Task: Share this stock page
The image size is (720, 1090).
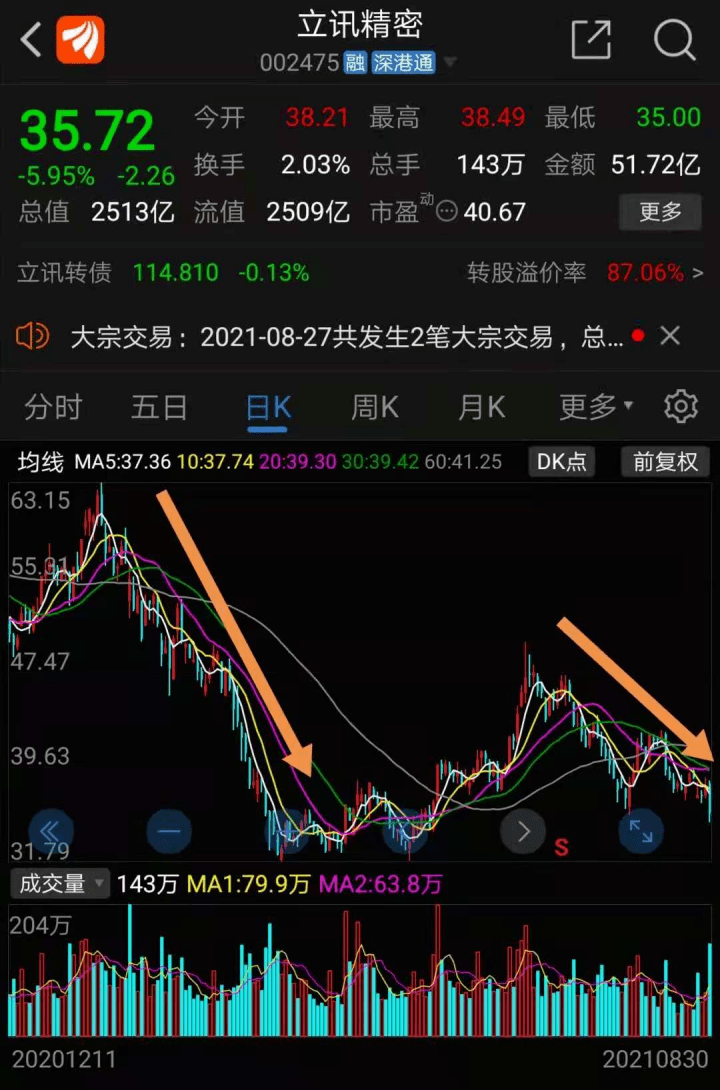Action: [x=591, y=41]
